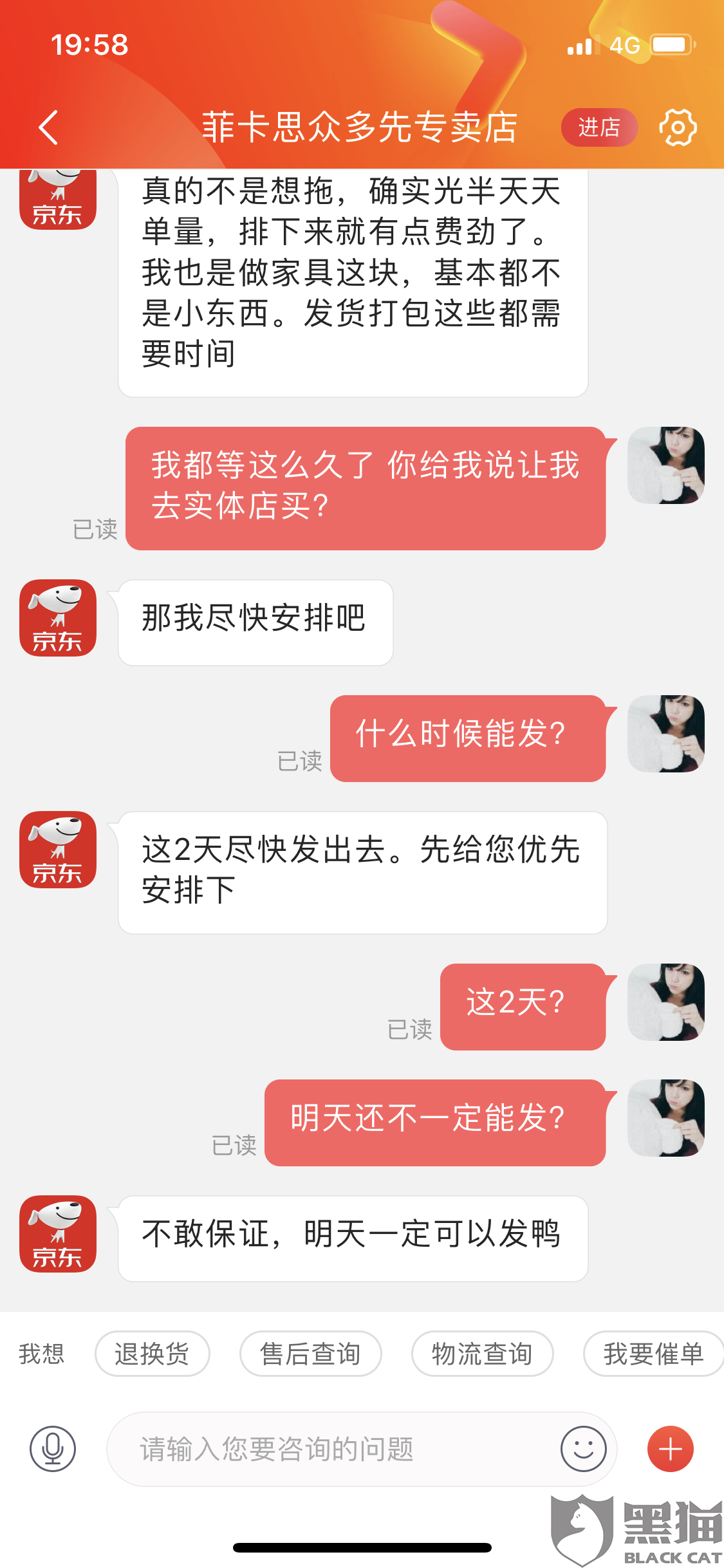Go back from the chat
The width and height of the screenshot is (724, 1568).
tap(49, 127)
